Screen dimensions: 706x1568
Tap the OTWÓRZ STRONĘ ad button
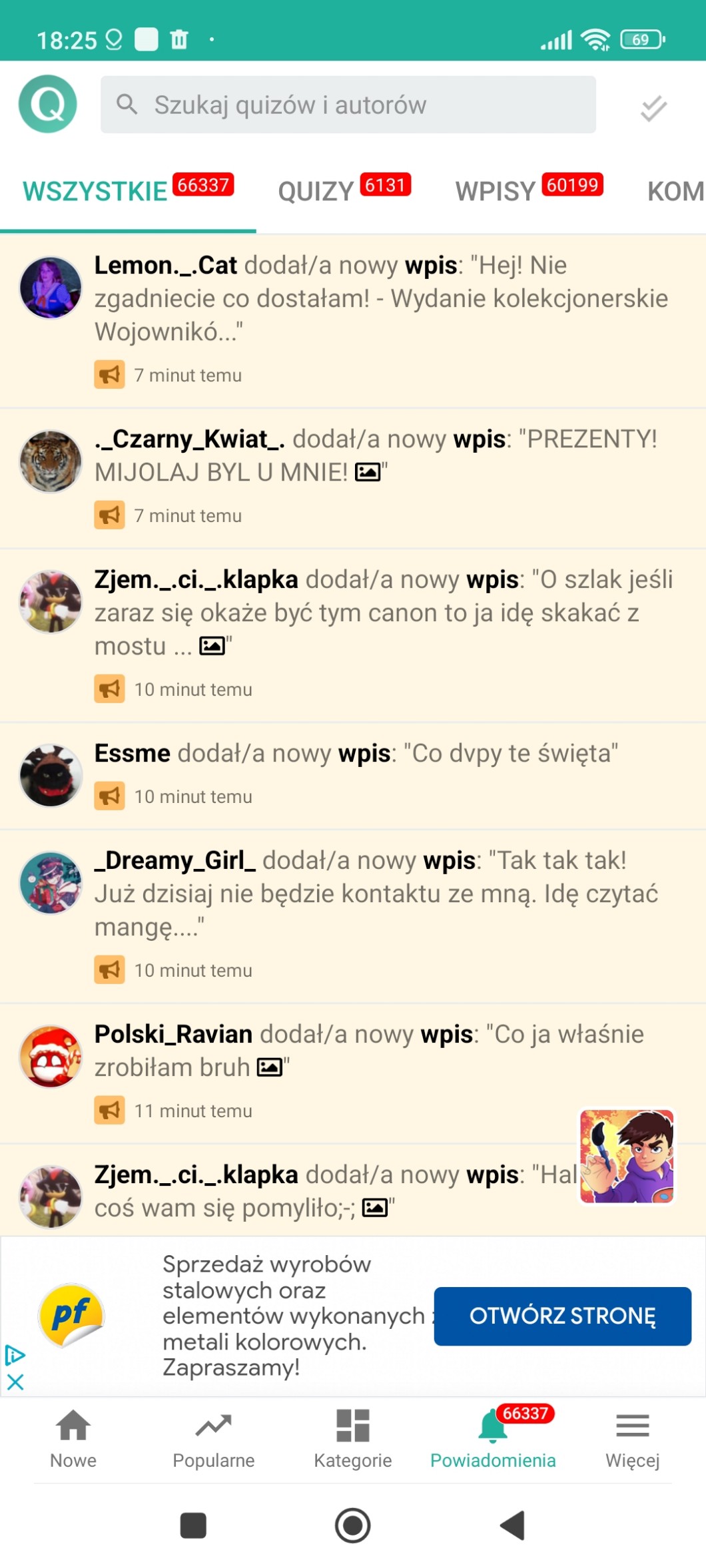pos(562,1316)
